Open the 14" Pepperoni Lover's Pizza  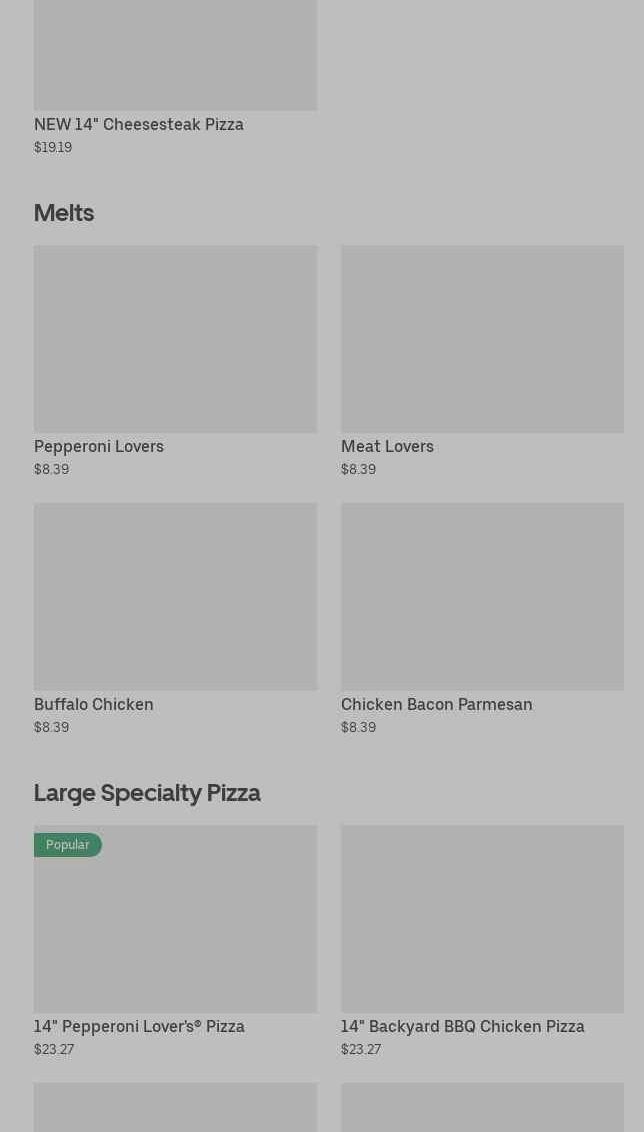tap(175, 920)
